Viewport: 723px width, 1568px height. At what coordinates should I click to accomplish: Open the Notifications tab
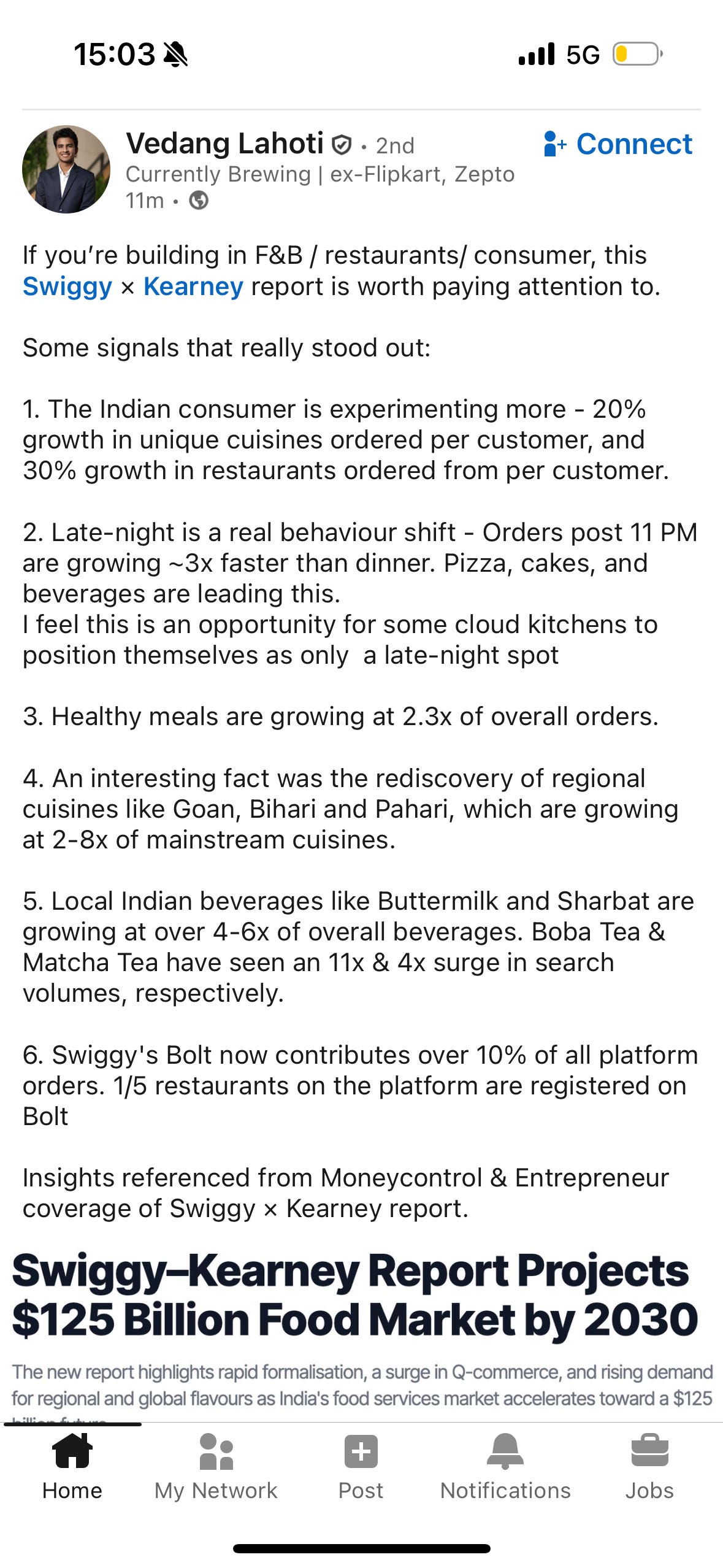(x=505, y=1467)
